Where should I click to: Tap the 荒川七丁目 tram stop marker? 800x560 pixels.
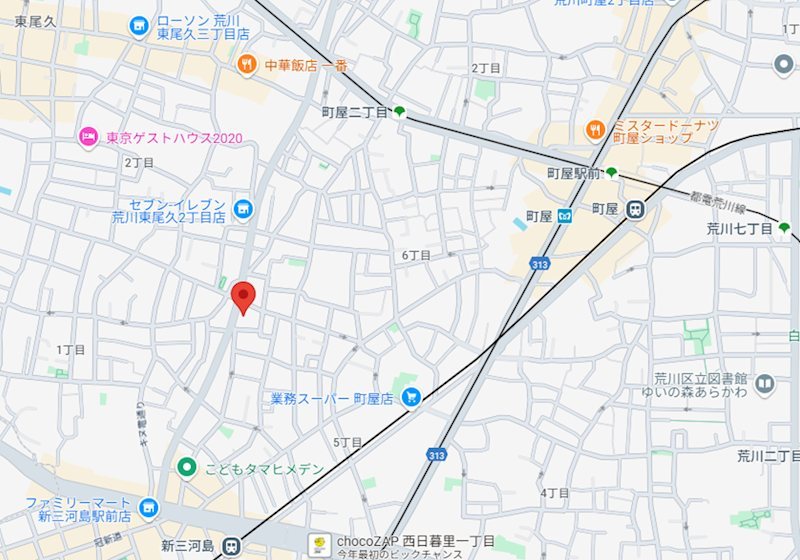click(x=785, y=229)
